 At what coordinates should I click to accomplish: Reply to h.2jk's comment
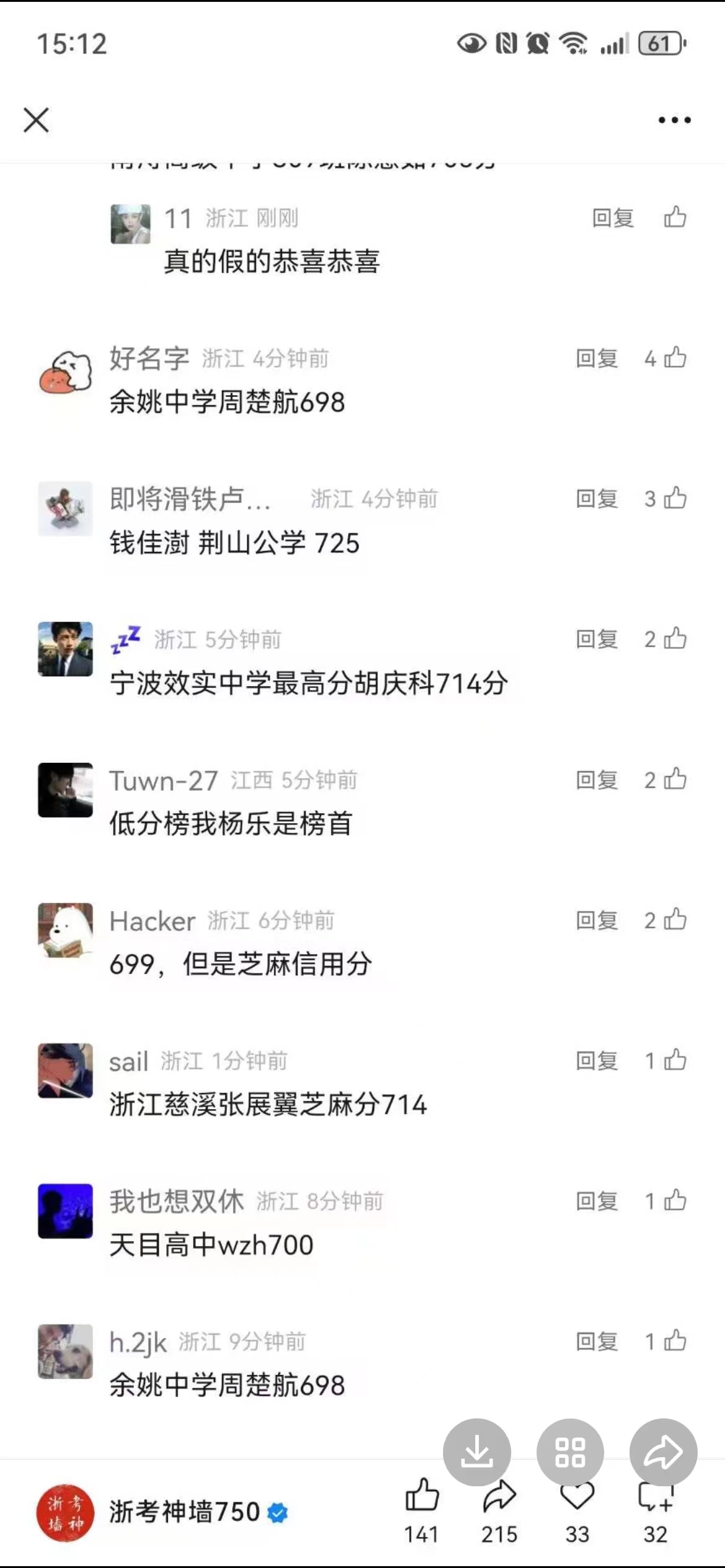[597, 1342]
